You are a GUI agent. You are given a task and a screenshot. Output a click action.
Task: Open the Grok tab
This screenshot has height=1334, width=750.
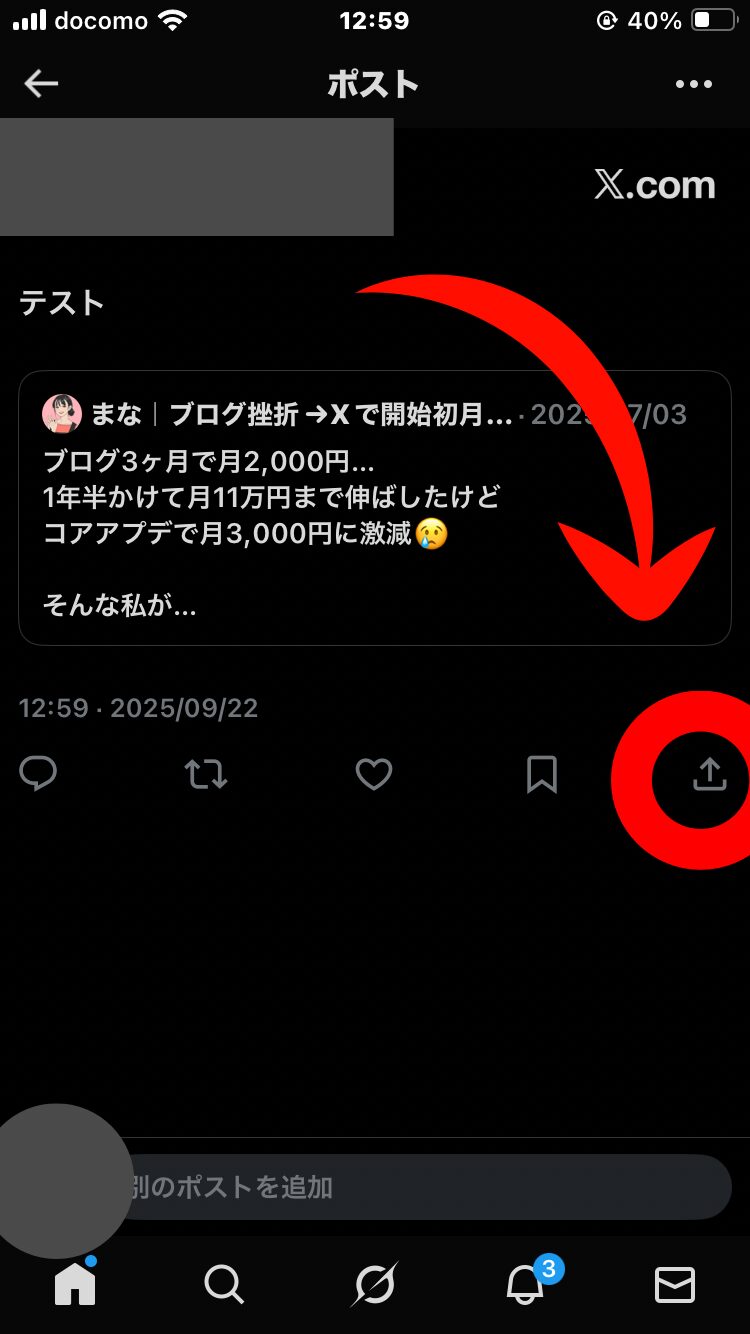pyautogui.click(x=374, y=1284)
